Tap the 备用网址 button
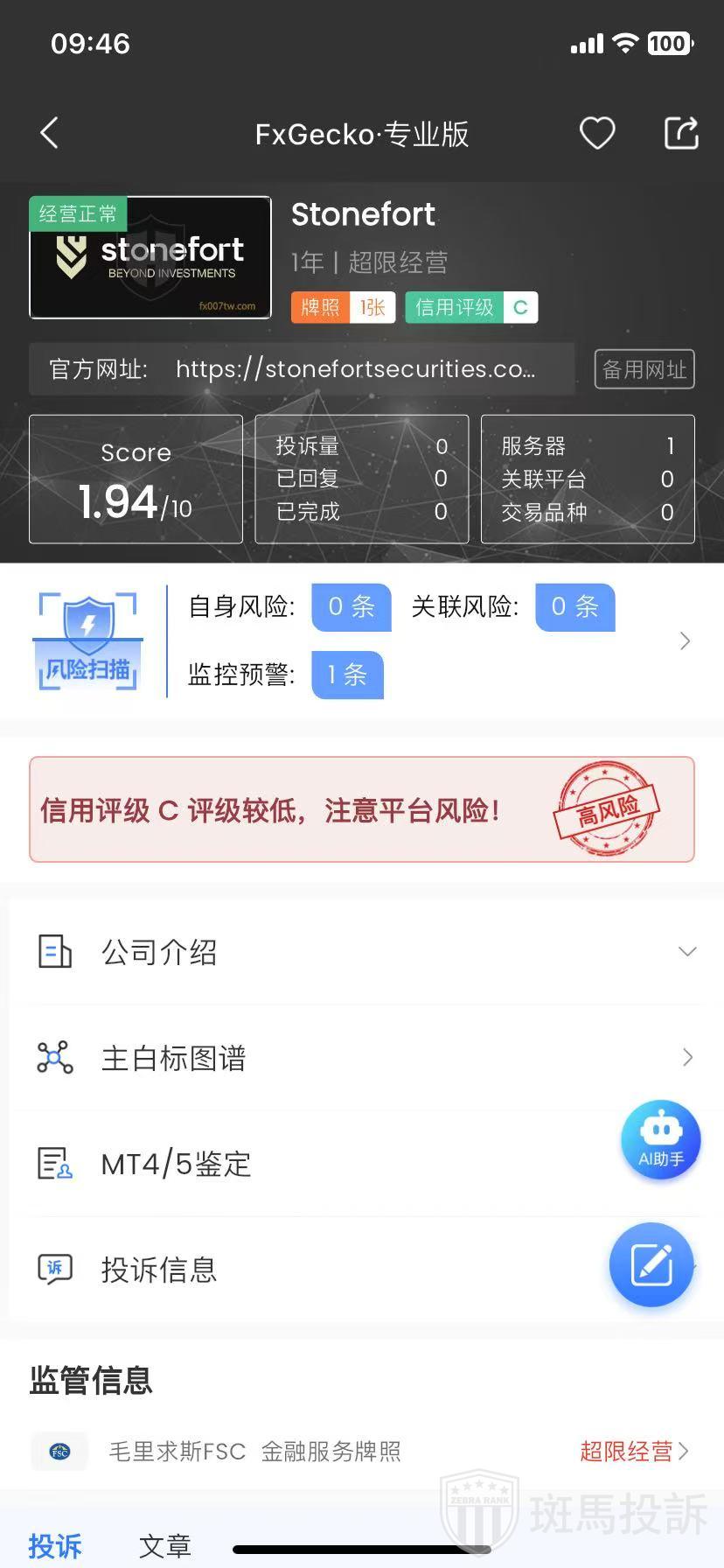This screenshot has height=1568, width=724. pos(644,369)
